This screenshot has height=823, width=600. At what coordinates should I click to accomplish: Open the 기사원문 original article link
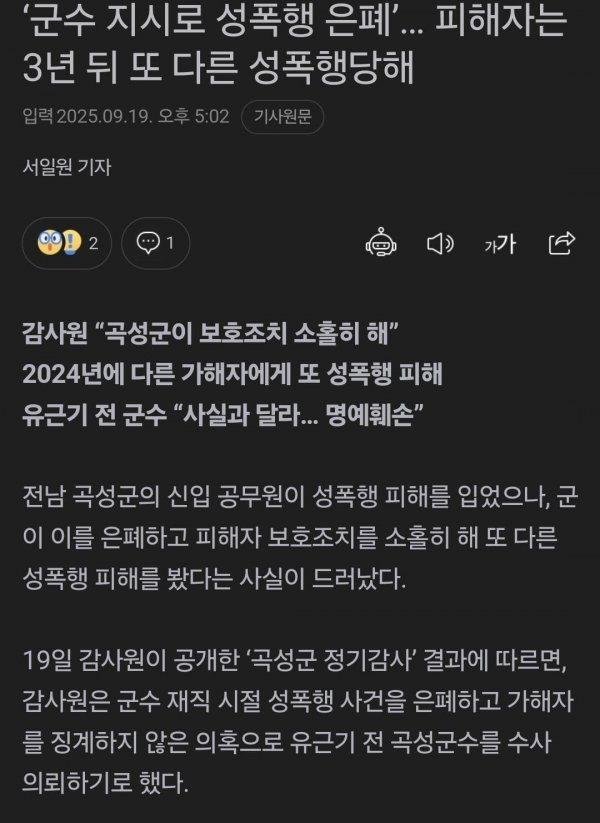pos(282,118)
